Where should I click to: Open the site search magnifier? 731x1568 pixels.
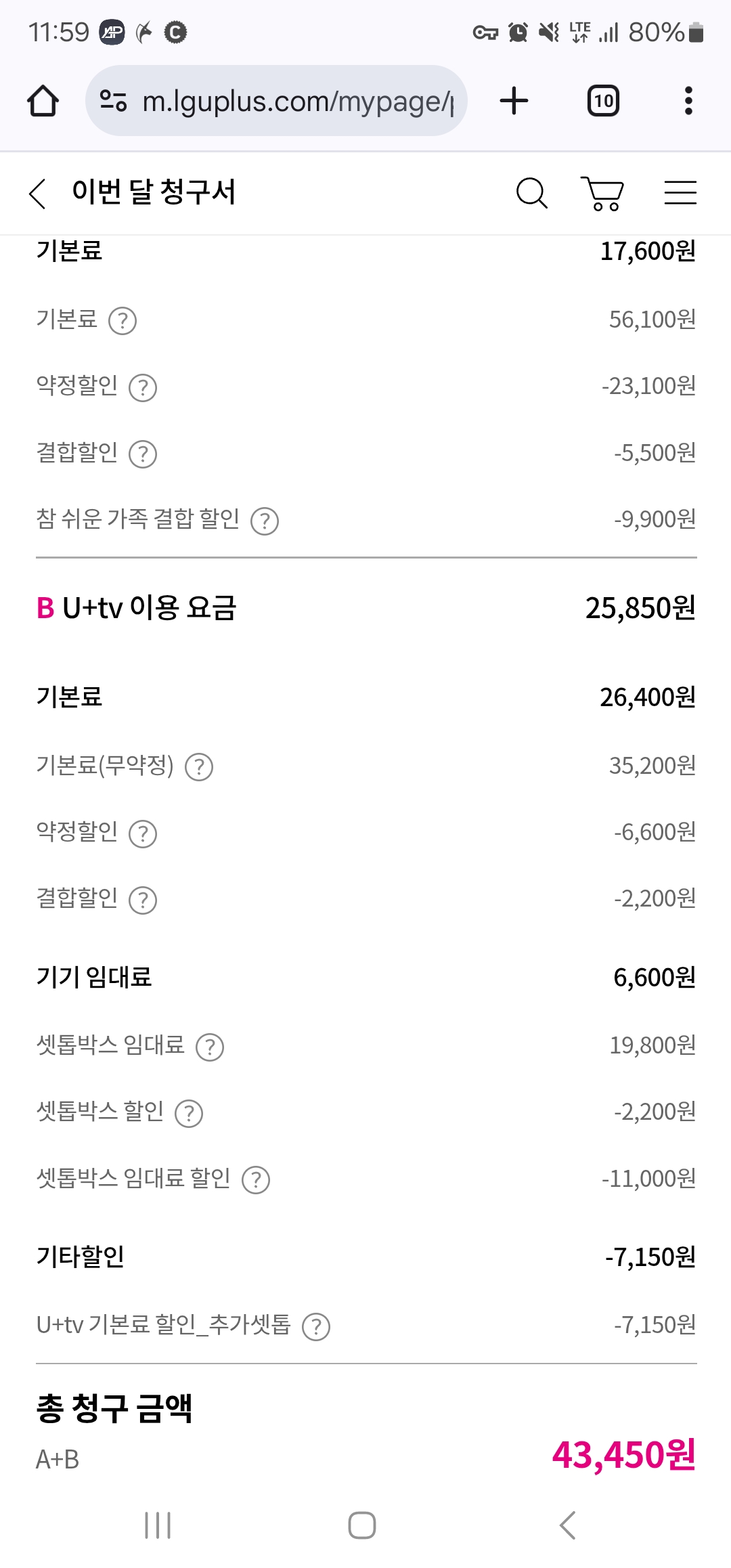(531, 194)
